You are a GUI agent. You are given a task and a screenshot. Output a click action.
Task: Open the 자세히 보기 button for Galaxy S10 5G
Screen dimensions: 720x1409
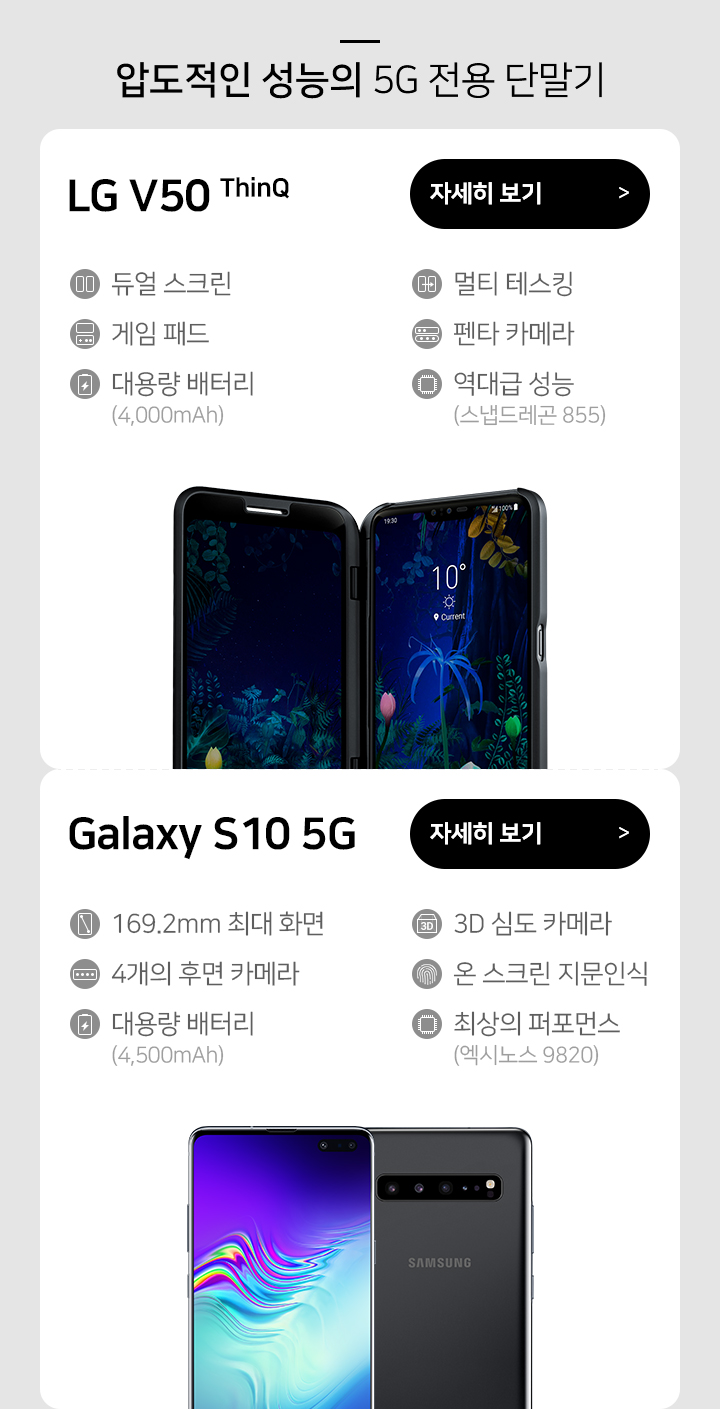529,834
